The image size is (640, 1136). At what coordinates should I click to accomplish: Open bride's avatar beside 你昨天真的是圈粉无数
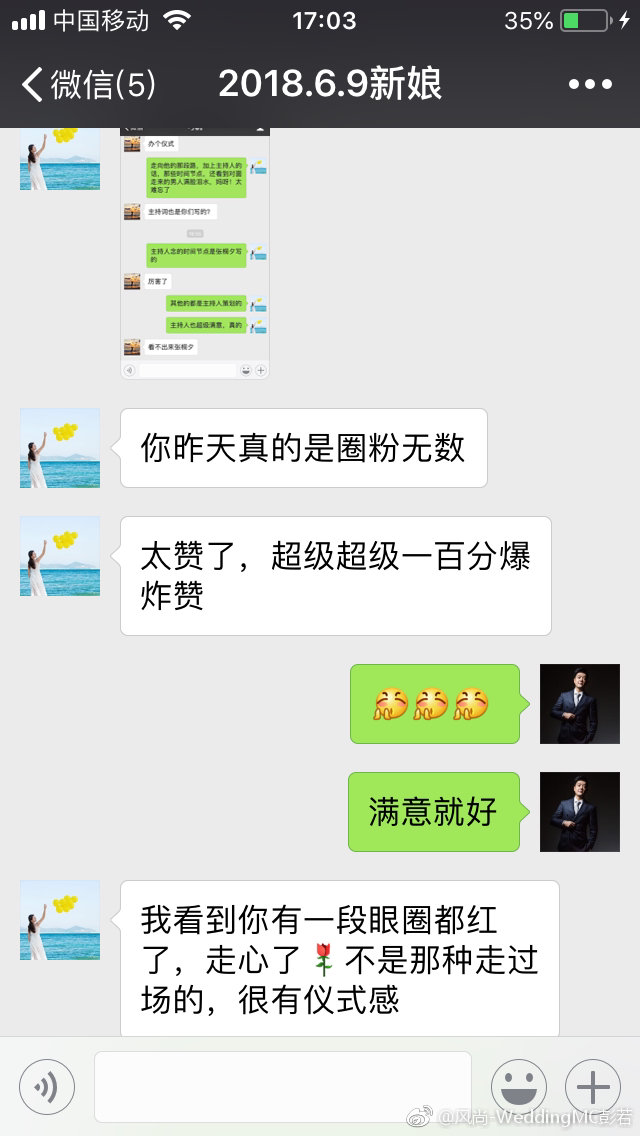pos(60,448)
